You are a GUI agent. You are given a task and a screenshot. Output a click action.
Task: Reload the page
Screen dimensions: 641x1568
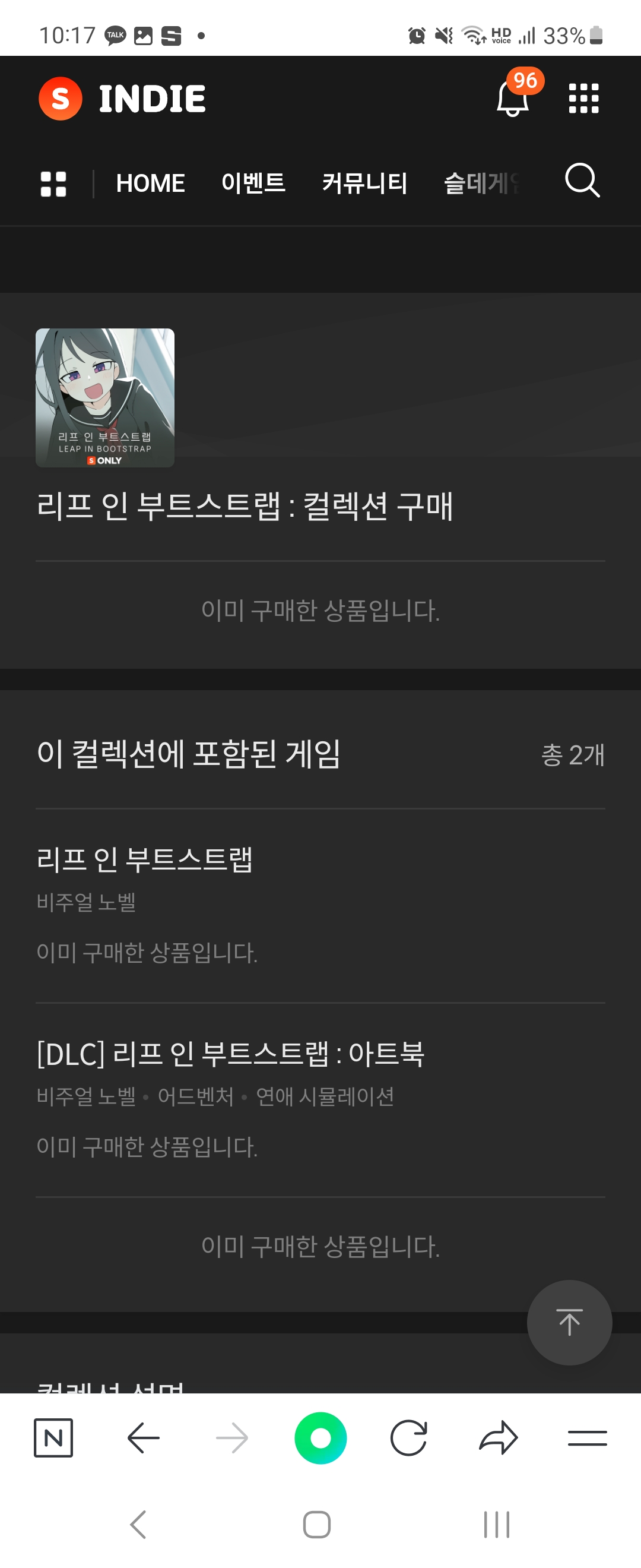click(409, 1438)
